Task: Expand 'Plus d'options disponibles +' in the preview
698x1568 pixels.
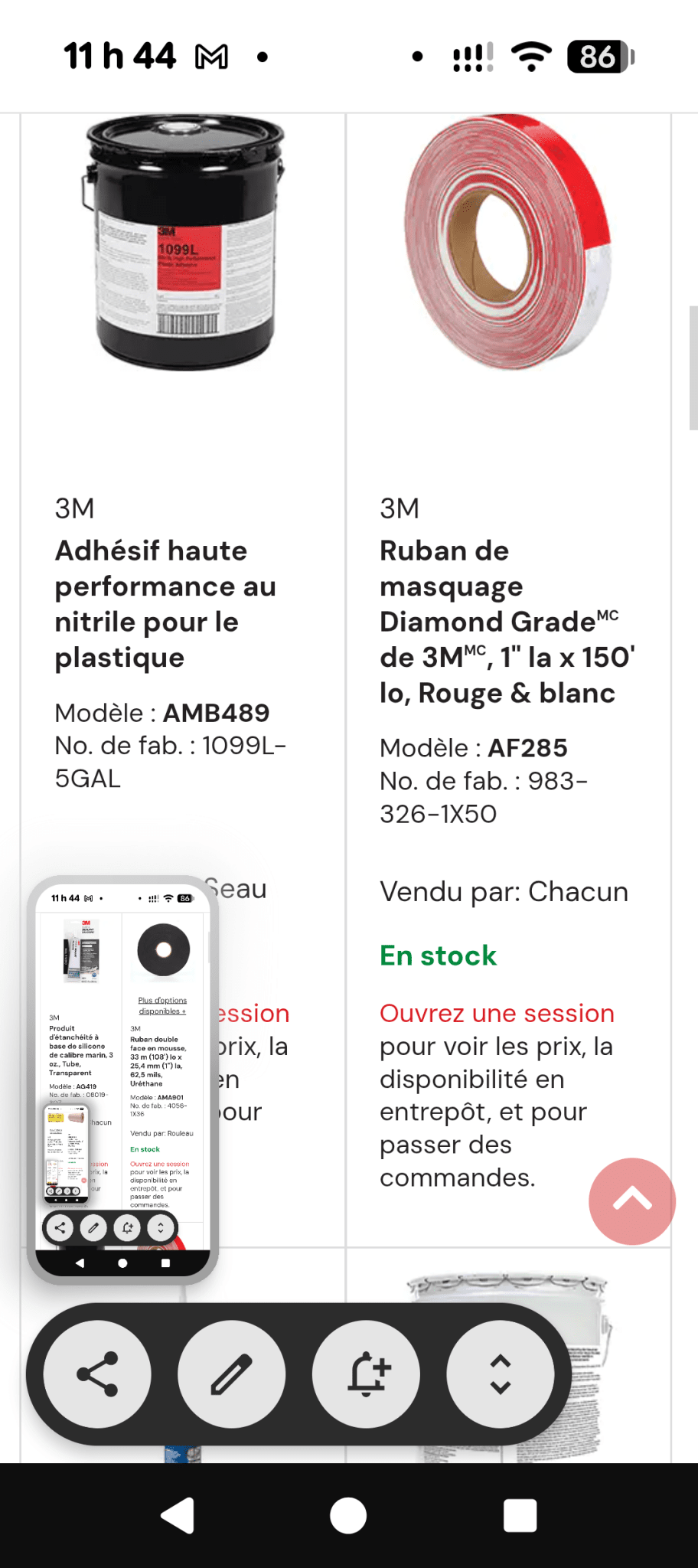Action: [163, 1004]
